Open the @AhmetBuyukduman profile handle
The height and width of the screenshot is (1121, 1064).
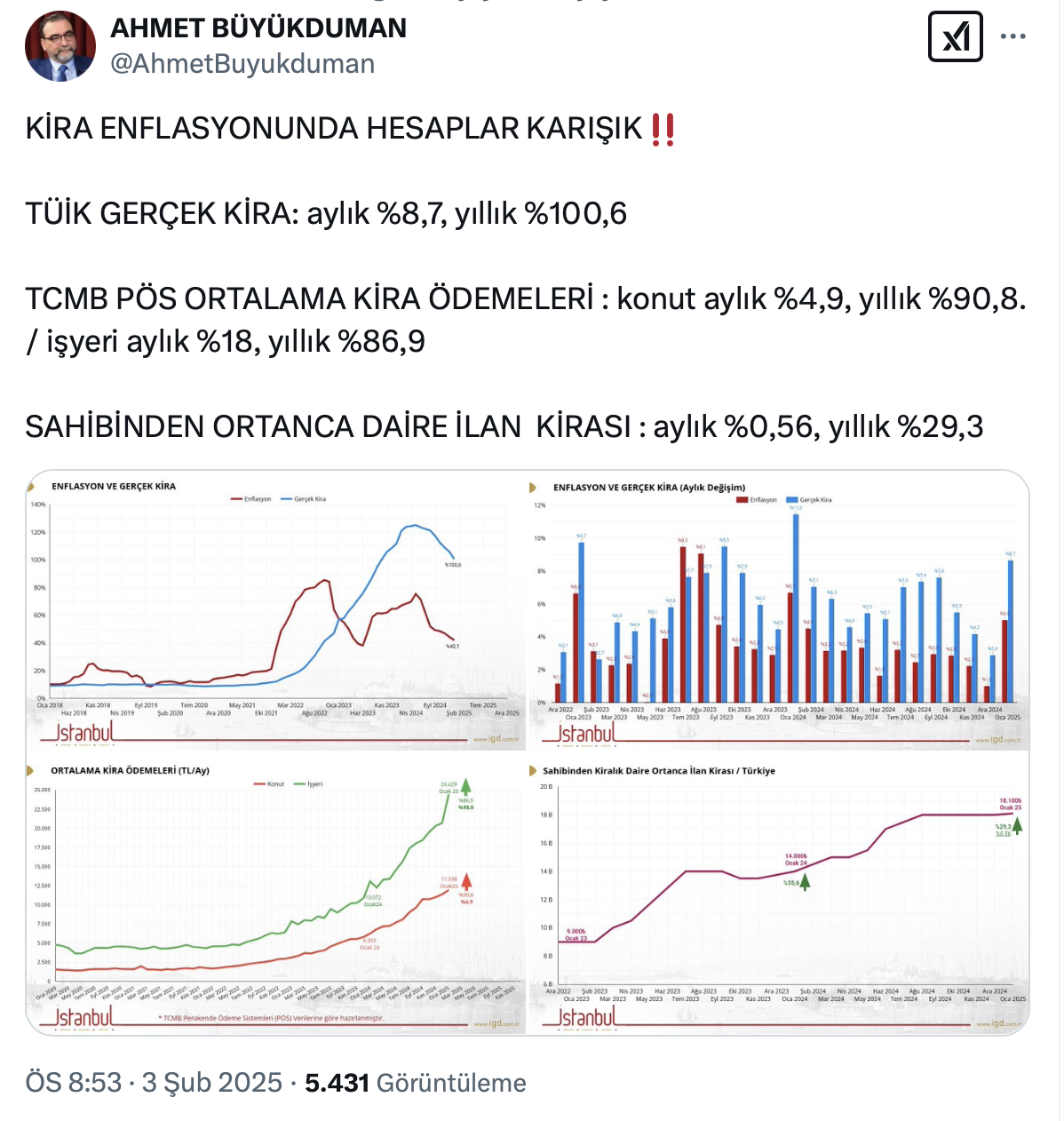242,64
